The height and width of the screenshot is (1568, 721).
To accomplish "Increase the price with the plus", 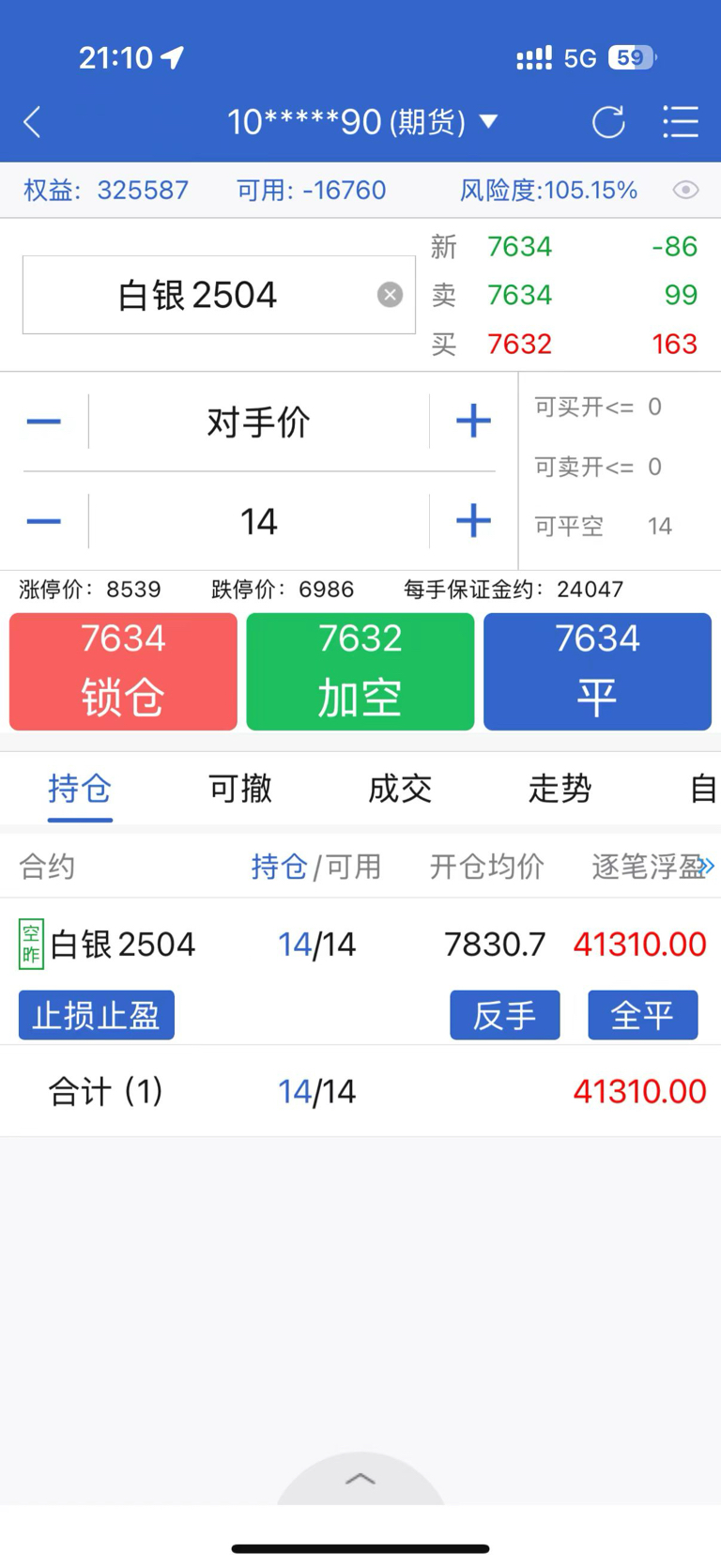I will click(x=473, y=421).
